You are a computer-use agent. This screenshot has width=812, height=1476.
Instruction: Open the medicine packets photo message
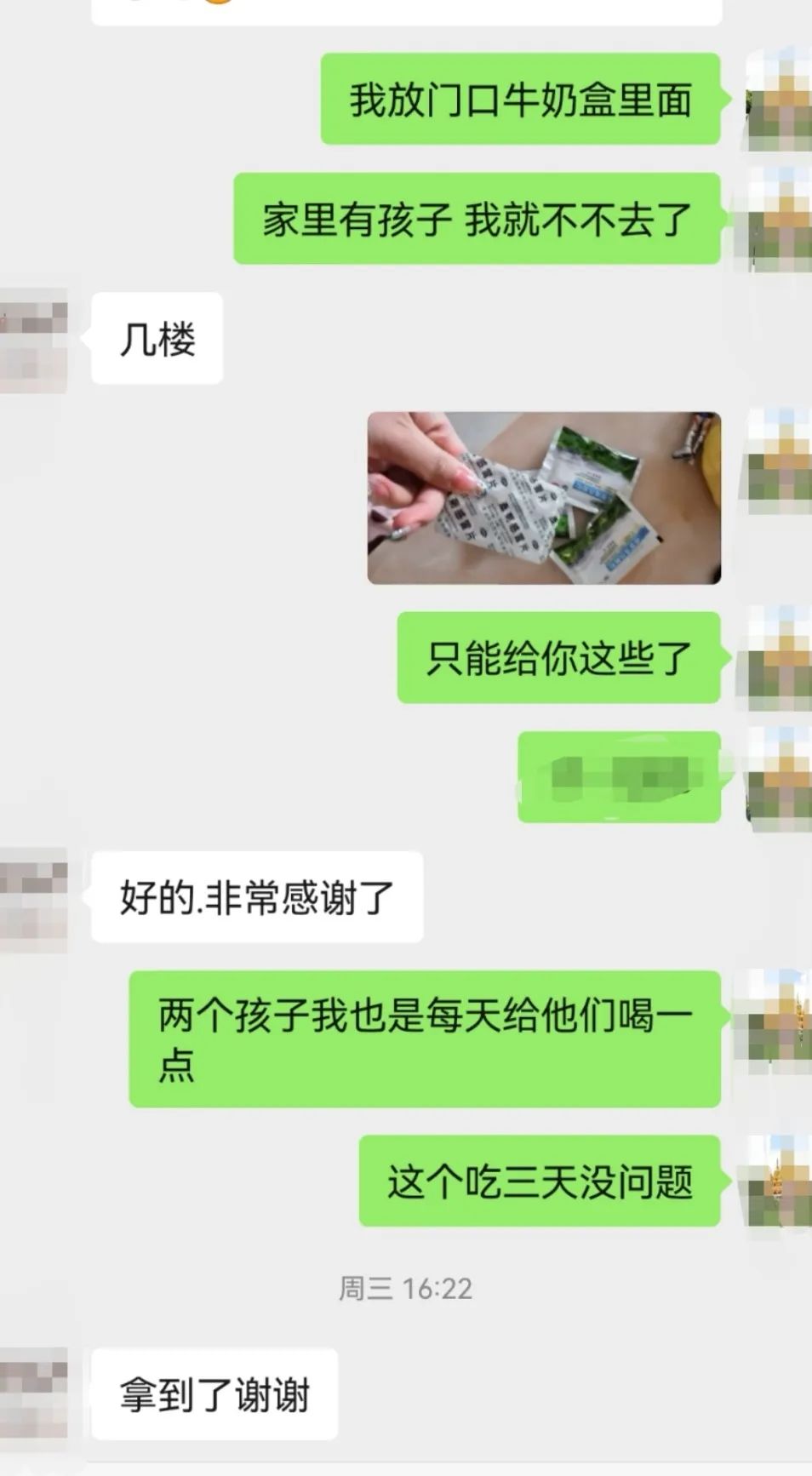544,498
